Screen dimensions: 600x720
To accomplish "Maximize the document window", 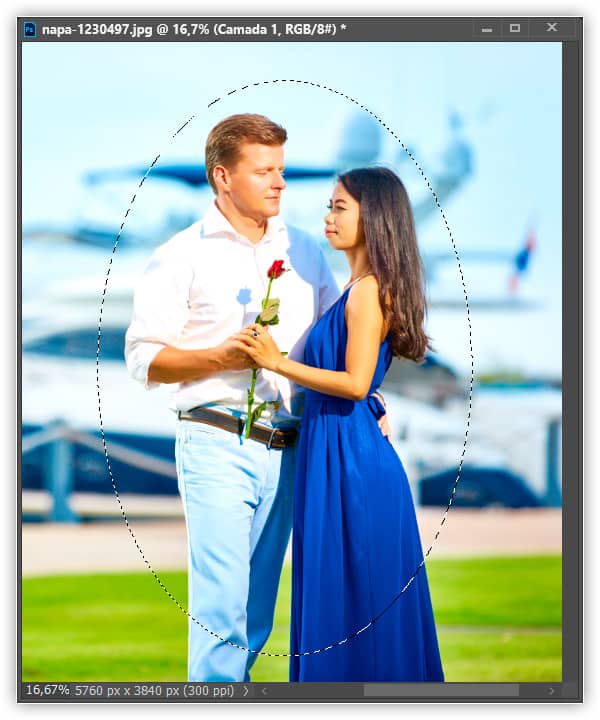I will (515, 29).
